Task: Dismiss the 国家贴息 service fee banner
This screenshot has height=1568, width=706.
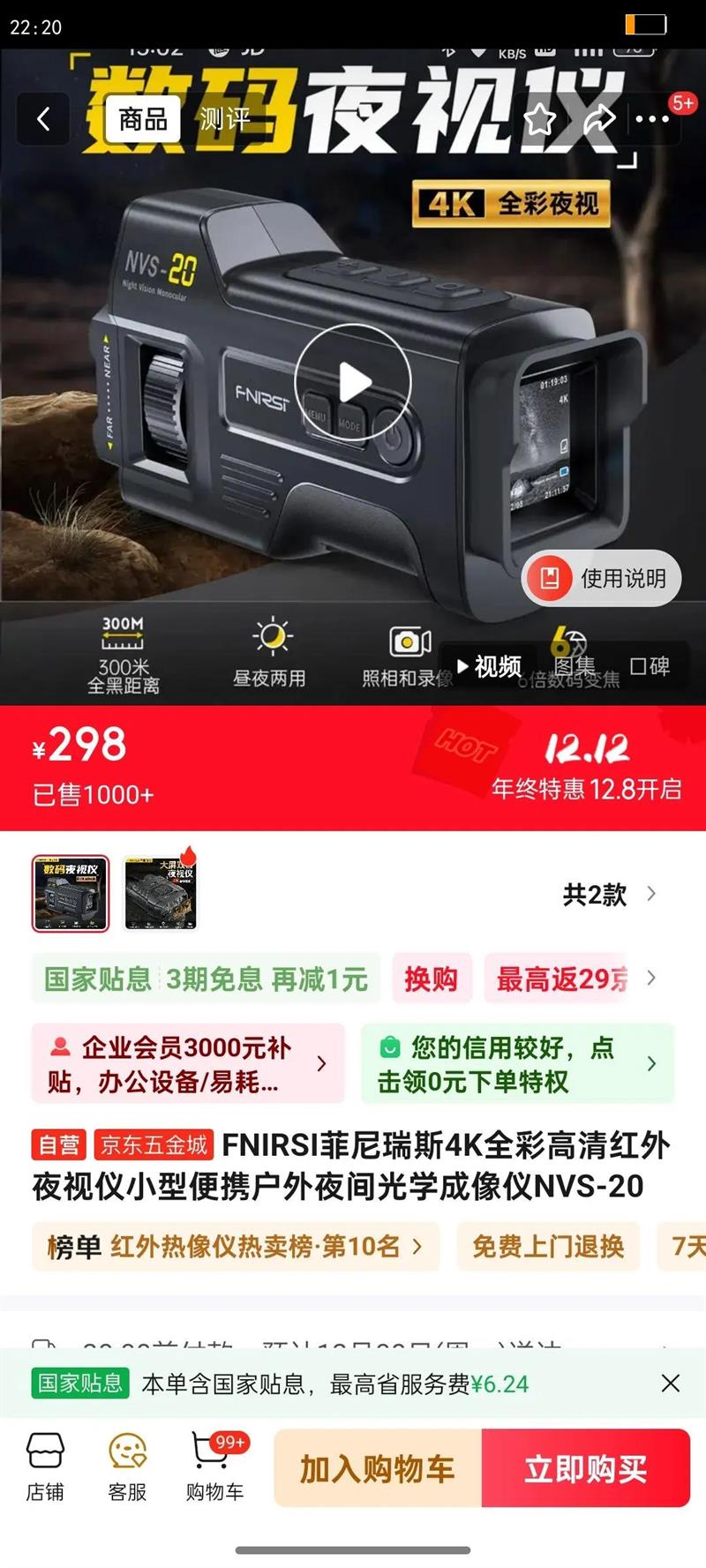Action: (671, 1383)
